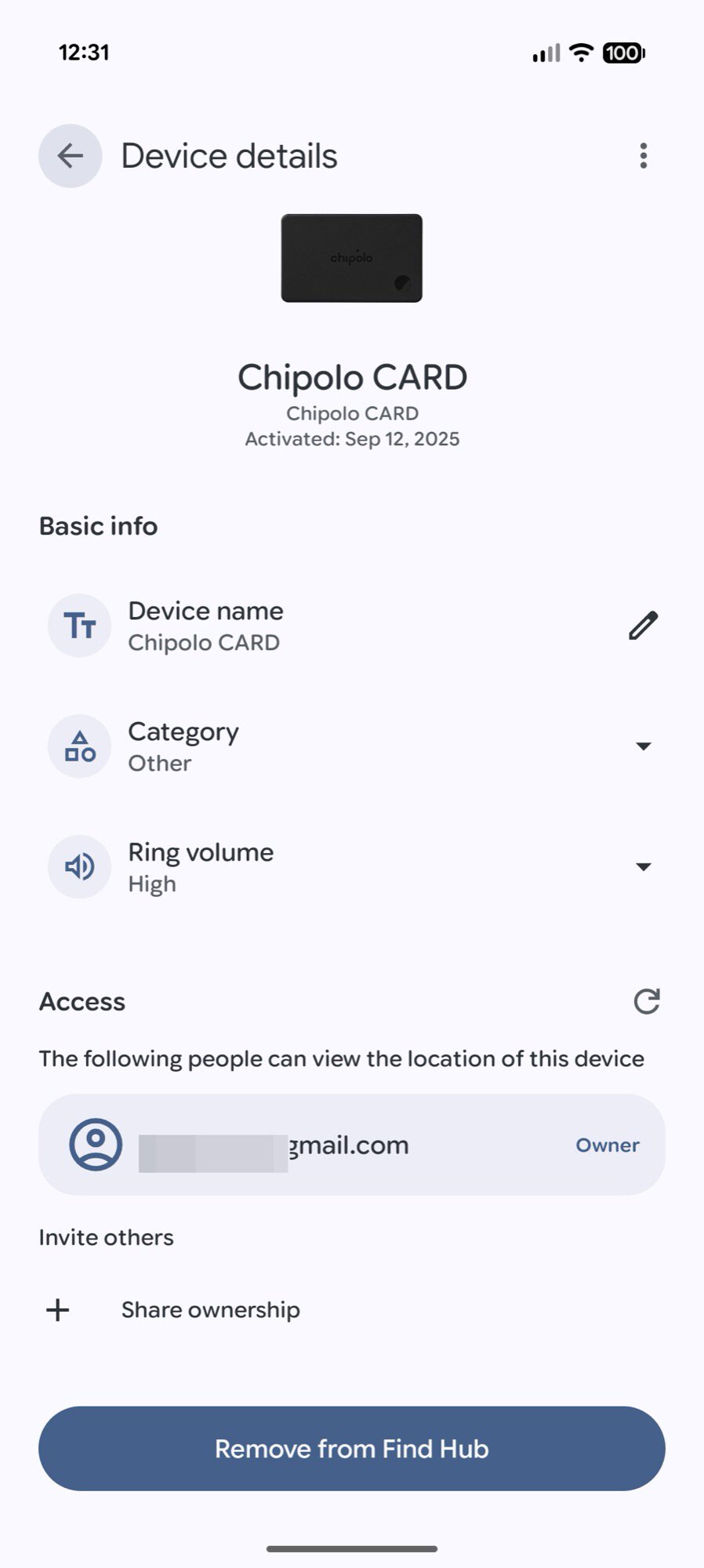Viewport: 704px width, 1568px height.
Task: Tap the Category shapes icon
Action: click(x=78, y=746)
